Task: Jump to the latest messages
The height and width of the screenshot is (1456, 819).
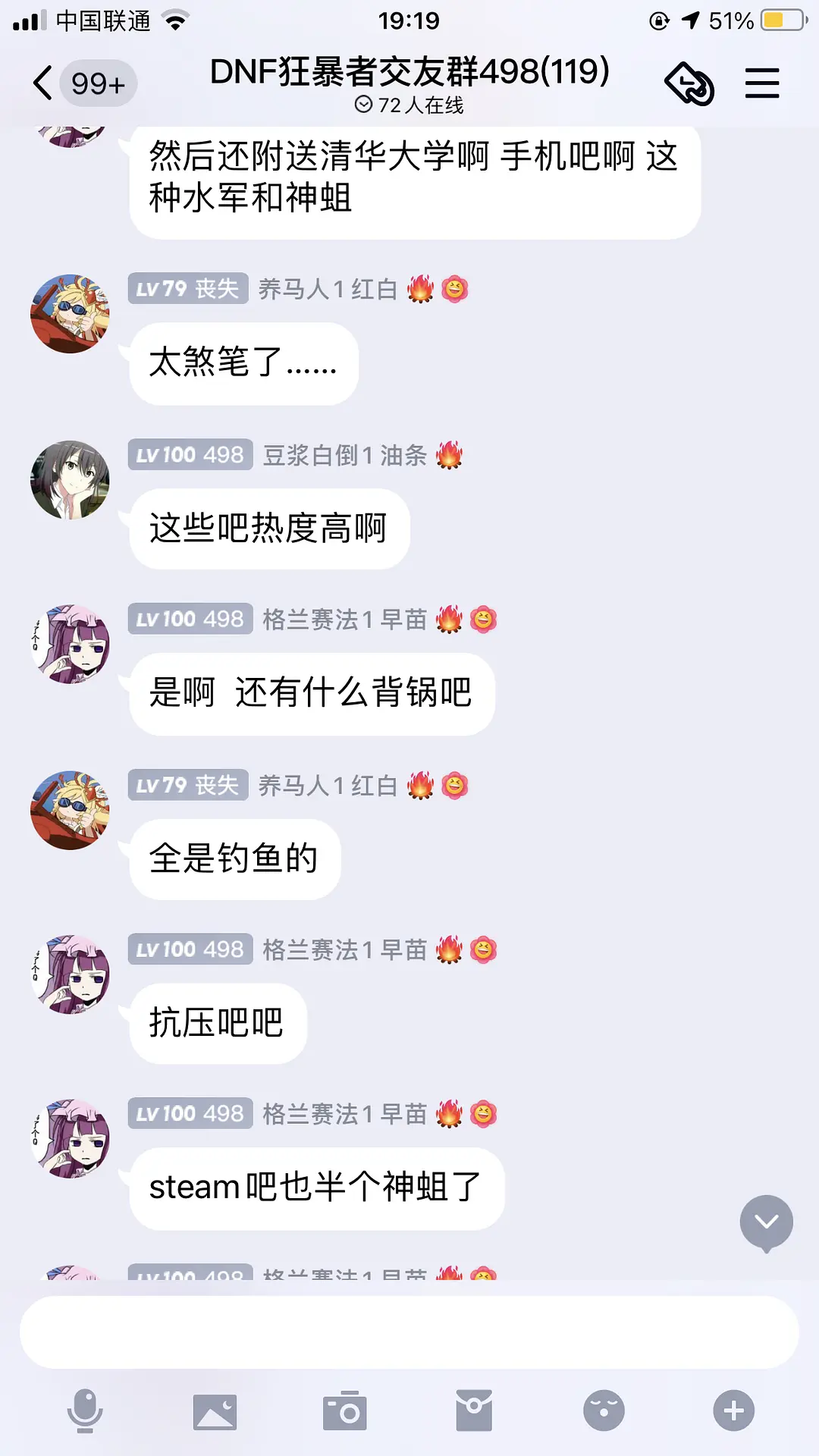Action: 766,1222
